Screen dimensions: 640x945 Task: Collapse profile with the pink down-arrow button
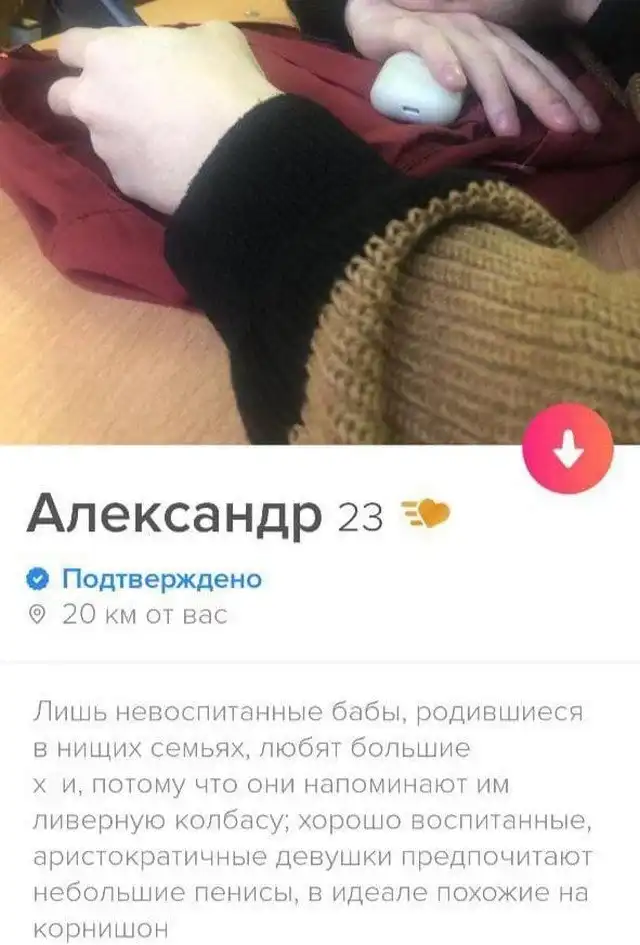tap(567, 448)
